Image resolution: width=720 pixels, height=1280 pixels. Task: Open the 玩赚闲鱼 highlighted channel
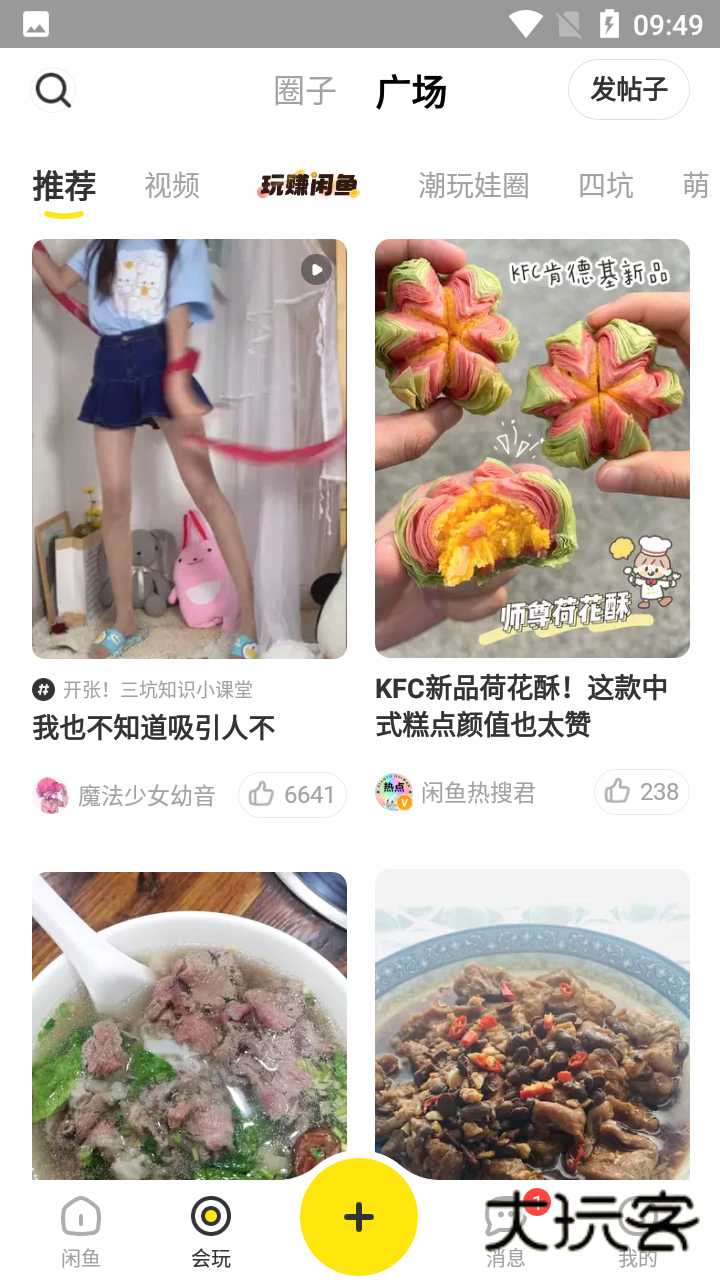[308, 186]
